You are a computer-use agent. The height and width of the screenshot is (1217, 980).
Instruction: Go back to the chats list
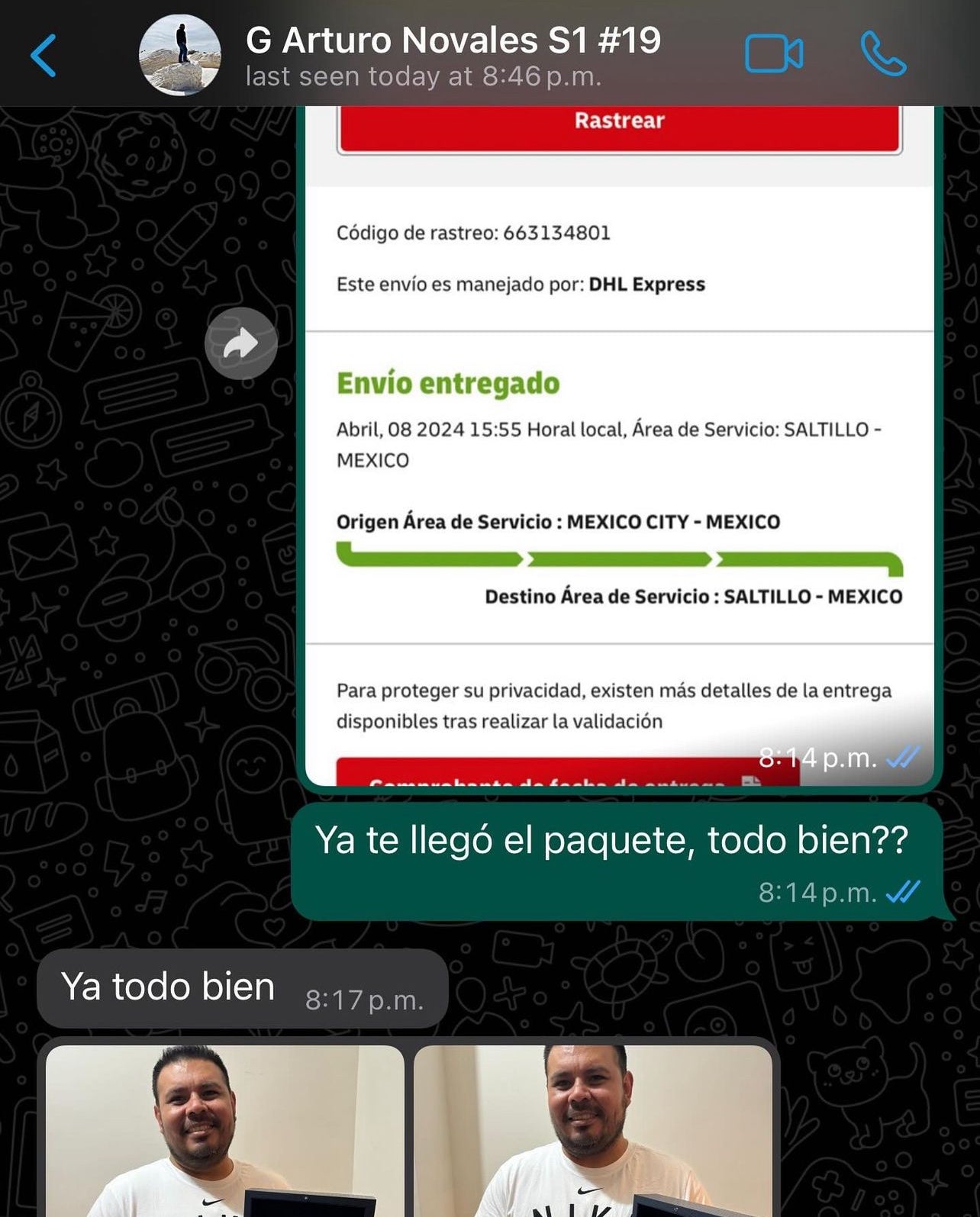pos(44,56)
